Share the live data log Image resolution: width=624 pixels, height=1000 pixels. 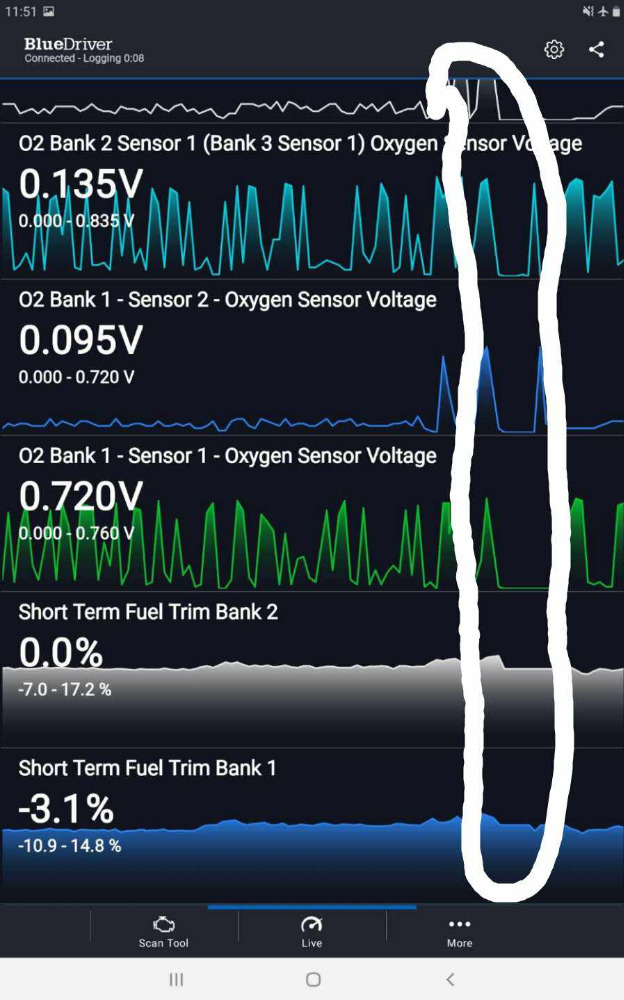click(597, 49)
